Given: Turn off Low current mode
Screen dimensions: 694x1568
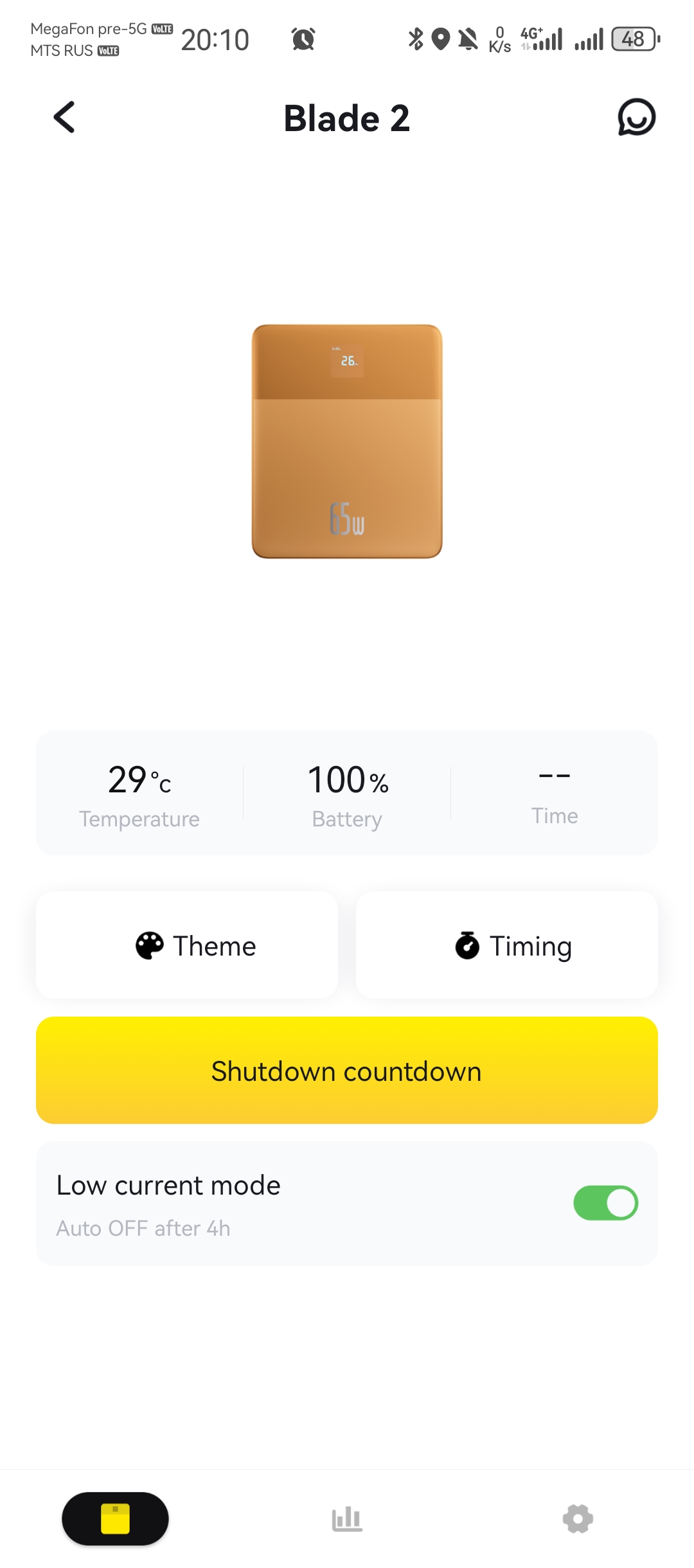Looking at the screenshot, I should [x=605, y=1202].
